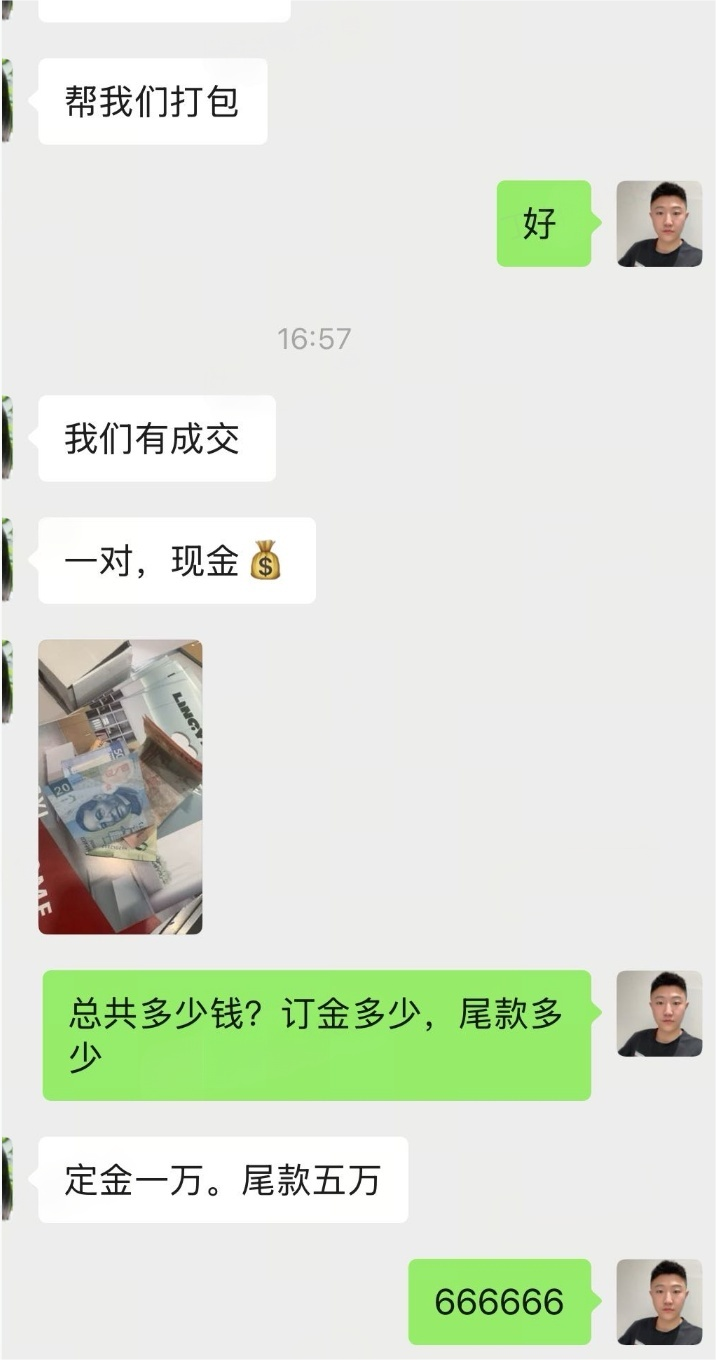Screen dimensions: 716x1360
Task: Open the cash photo sent in chat
Action: 120,786
